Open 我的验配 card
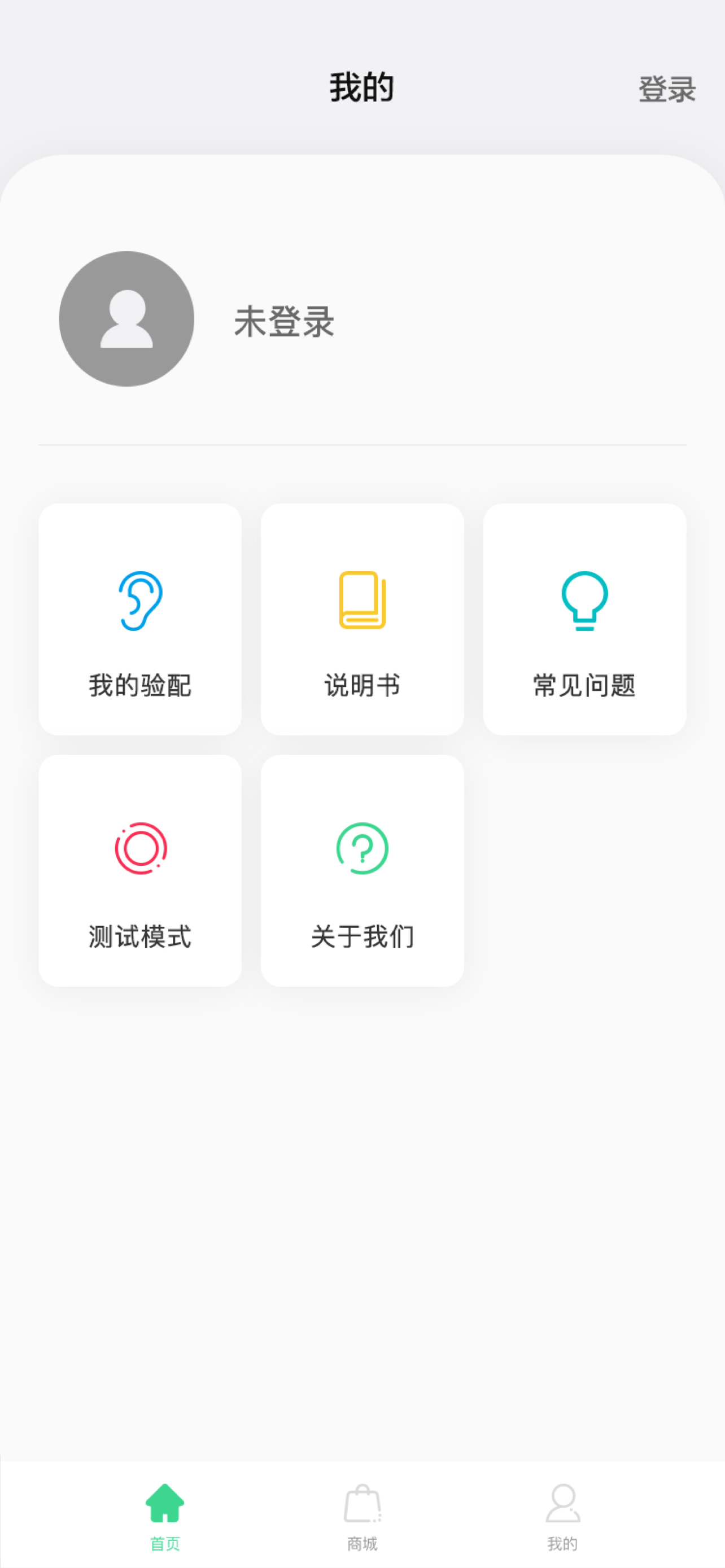 [140, 619]
